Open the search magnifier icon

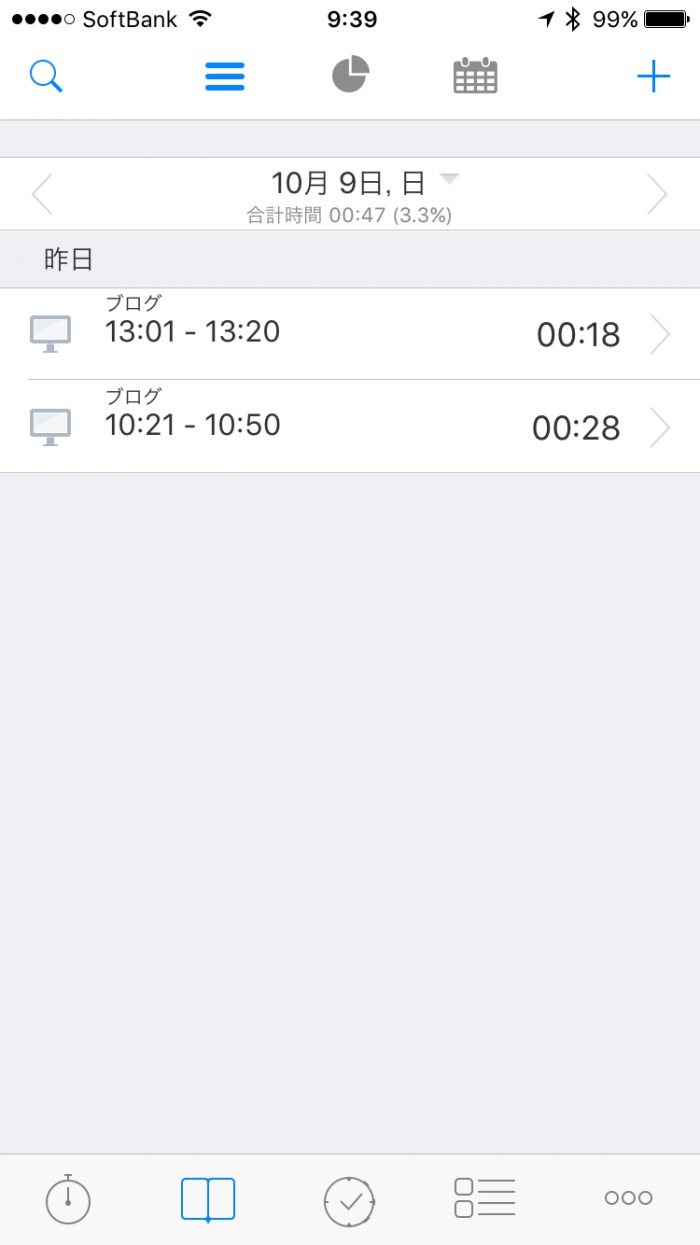click(x=46, y=76)
